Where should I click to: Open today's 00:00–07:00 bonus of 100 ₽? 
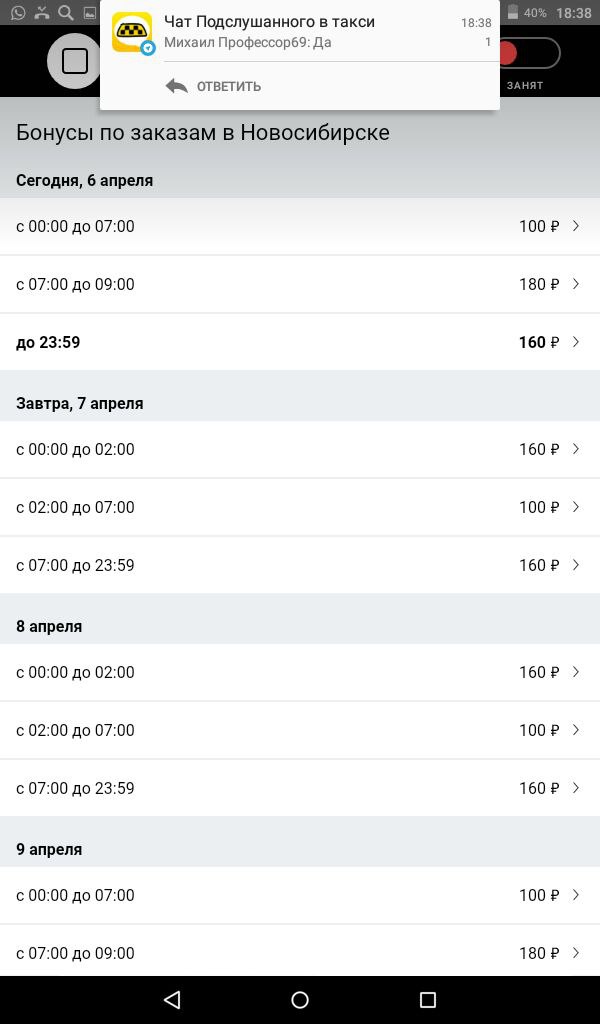(300, 226)
